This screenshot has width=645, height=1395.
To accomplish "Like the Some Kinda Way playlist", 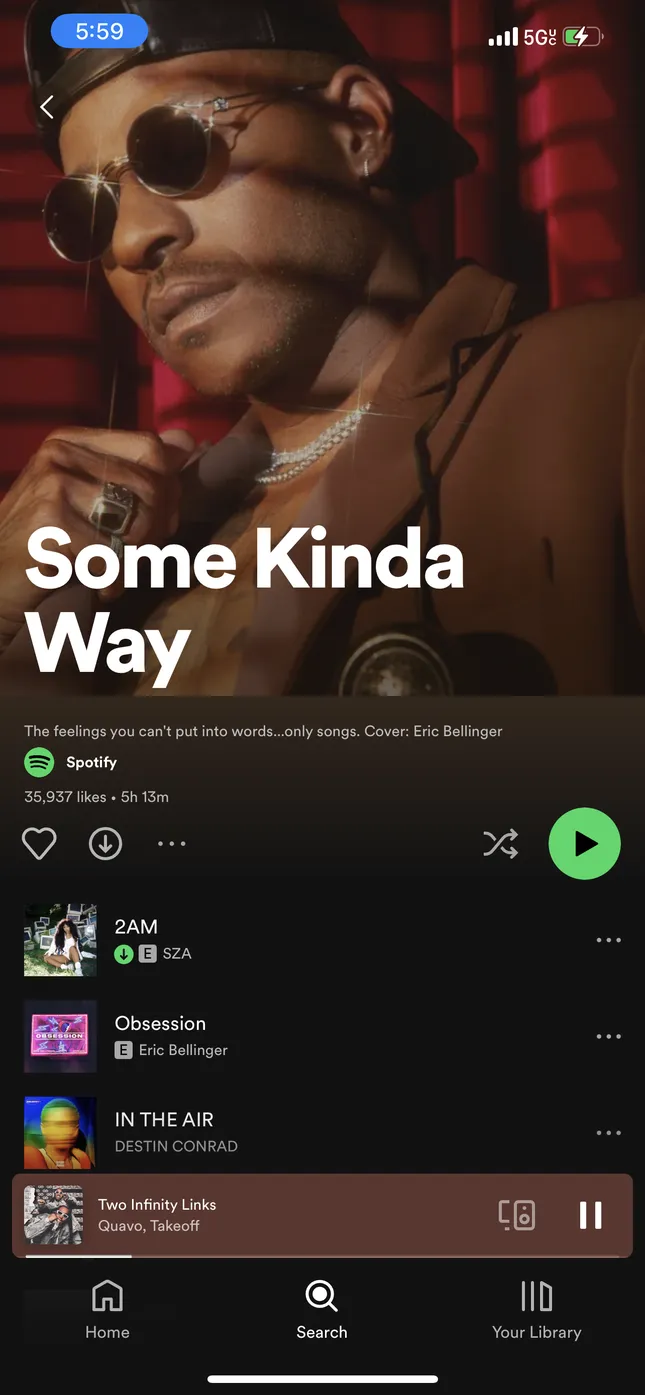I will click(39, 844).
